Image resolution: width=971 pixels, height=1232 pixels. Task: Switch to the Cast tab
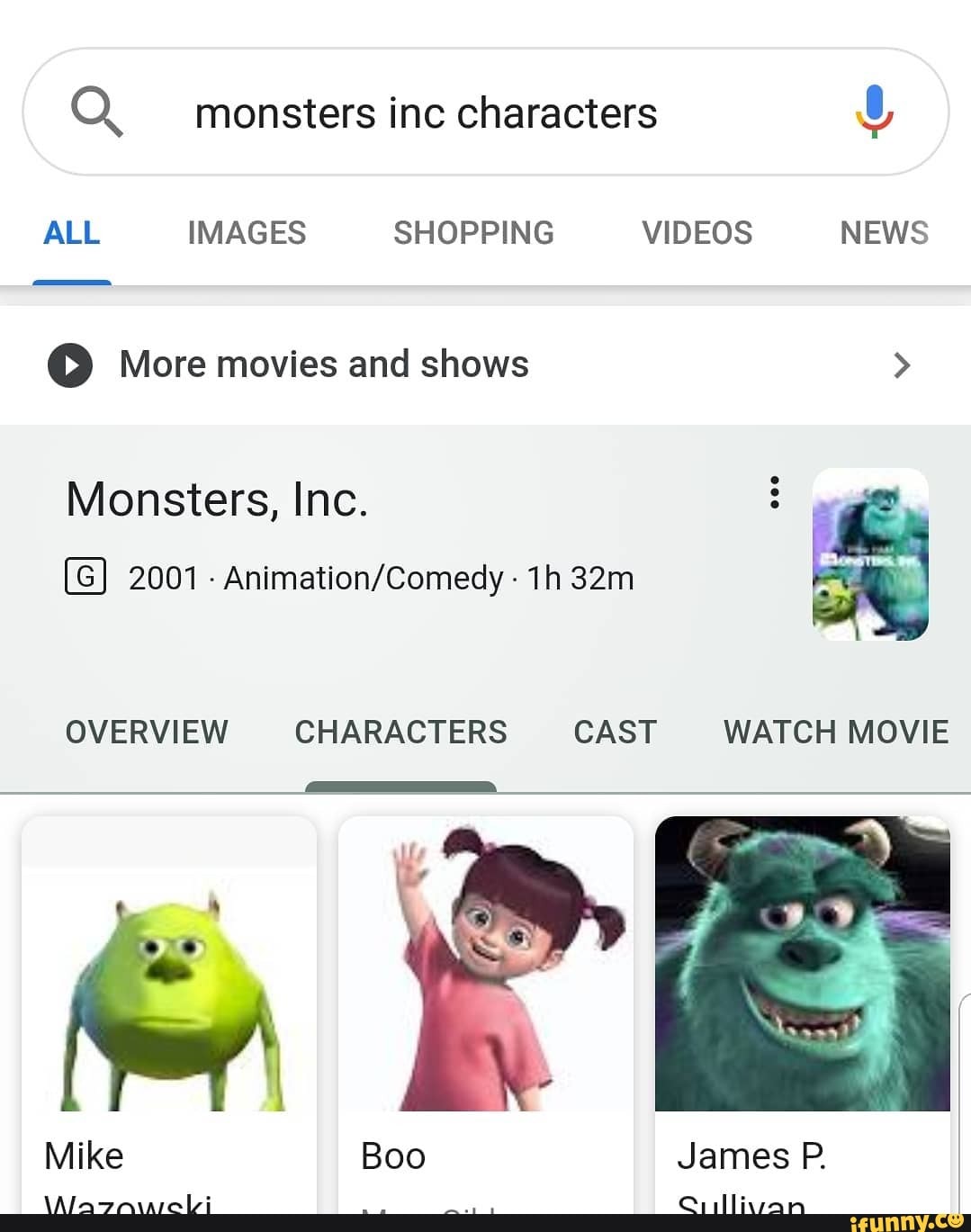(615, 732)
